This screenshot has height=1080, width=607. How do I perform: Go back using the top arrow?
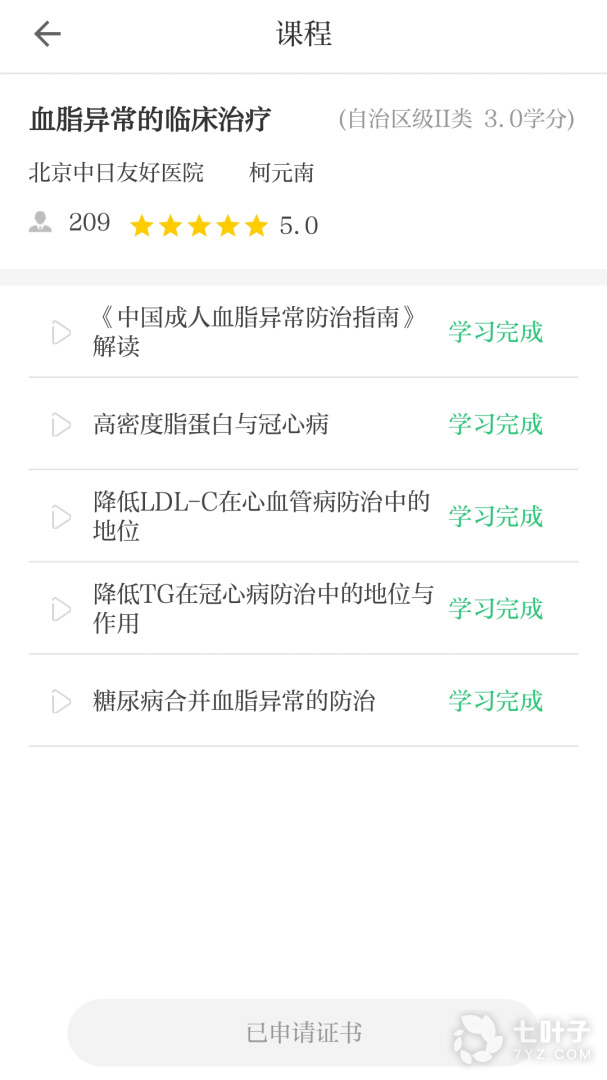click(47, 34)
